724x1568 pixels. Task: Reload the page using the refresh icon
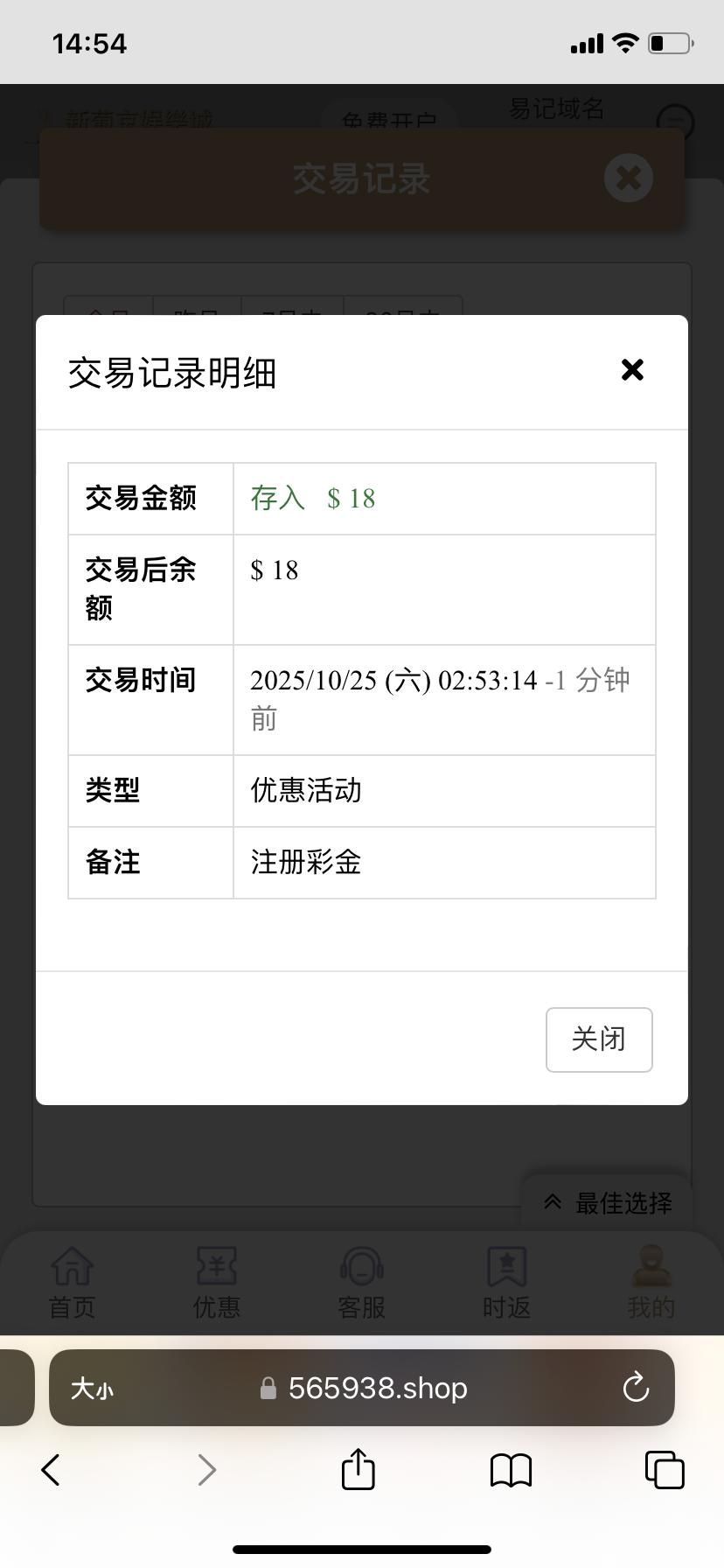pyautogui.click(x=636, y=1388)
